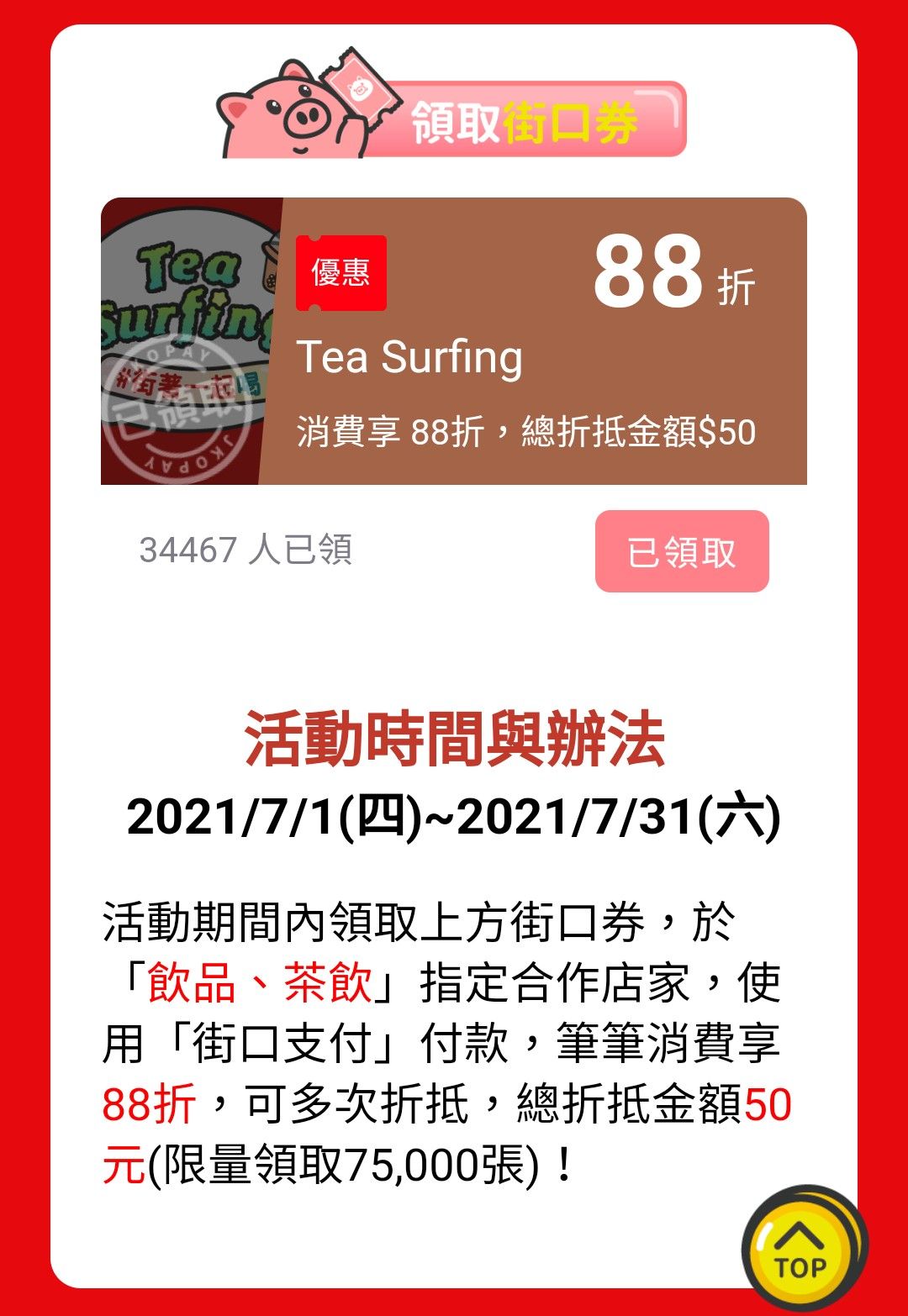Open the Tea Surfing 88折 coupon card
Viewport: 908px width, 1316px height.
tap(454, 341)
